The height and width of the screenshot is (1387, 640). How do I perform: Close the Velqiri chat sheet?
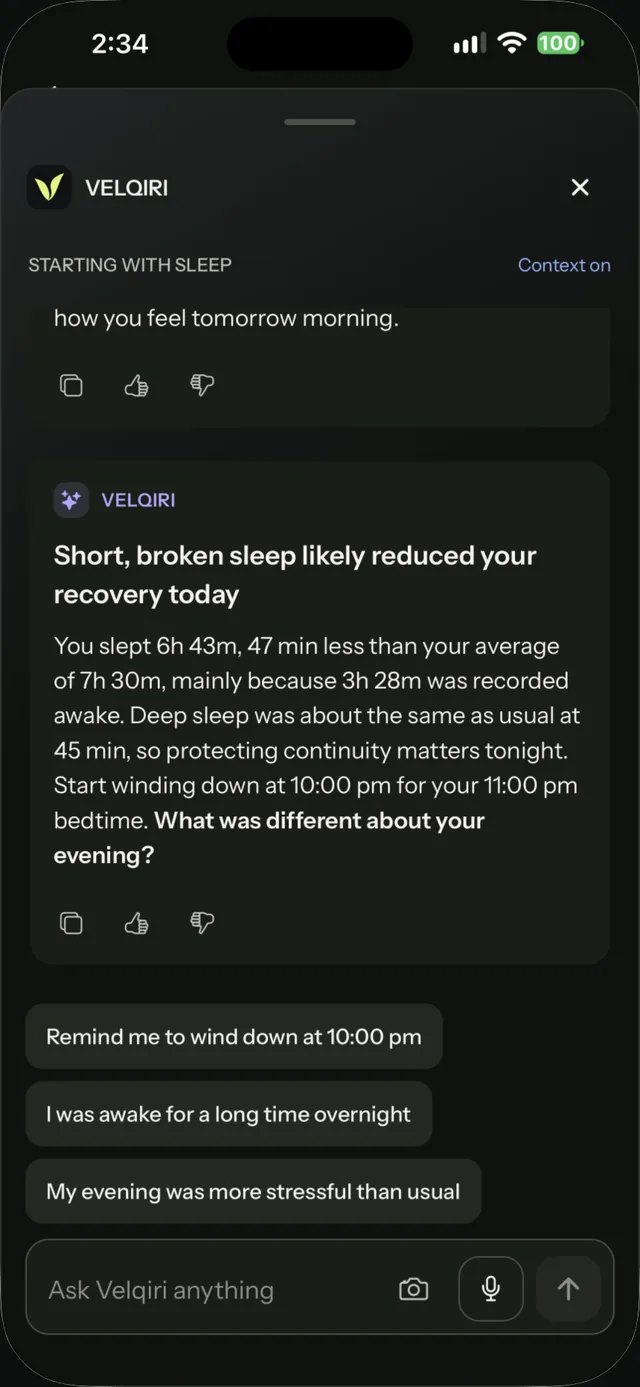click(x=579, y=188)
